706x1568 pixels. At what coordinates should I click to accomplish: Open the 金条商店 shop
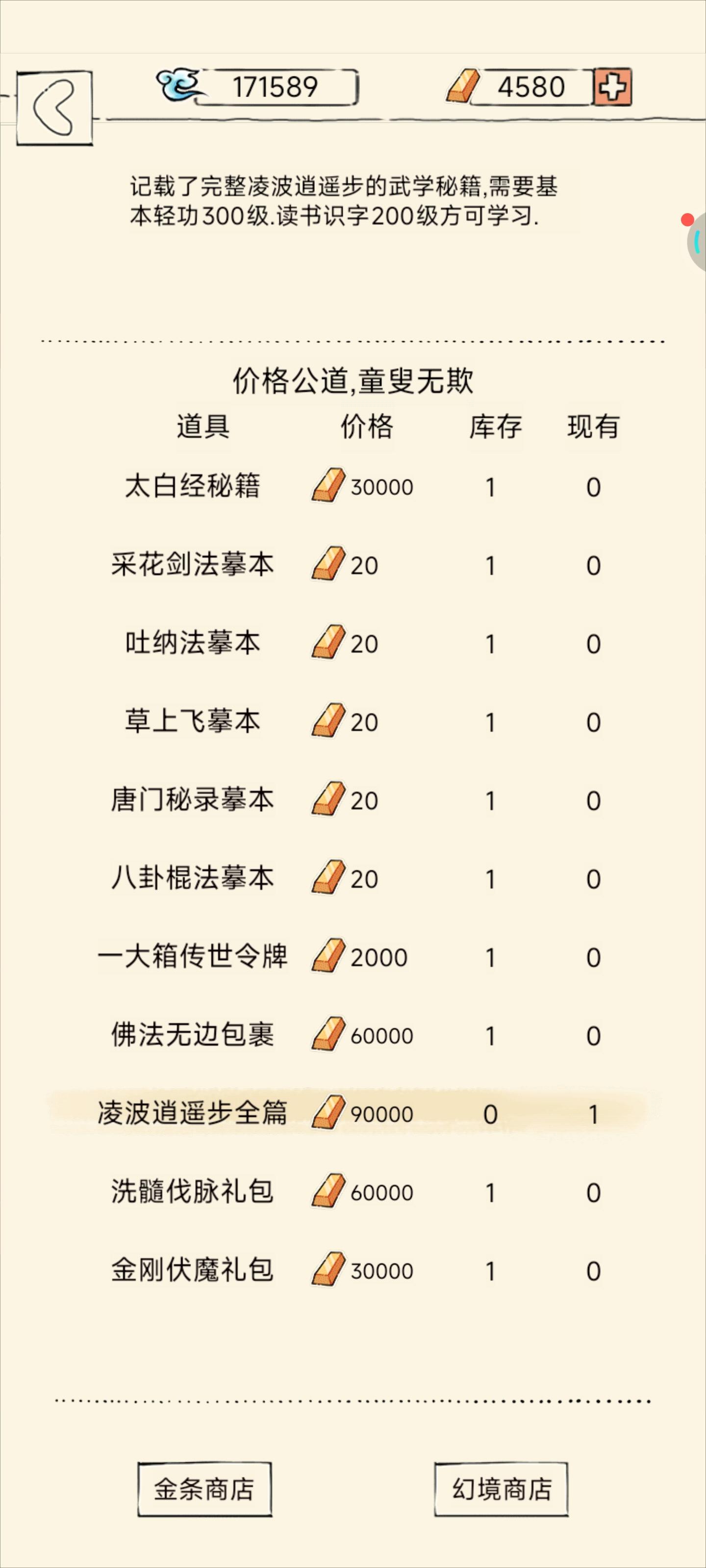[204, 1489]
